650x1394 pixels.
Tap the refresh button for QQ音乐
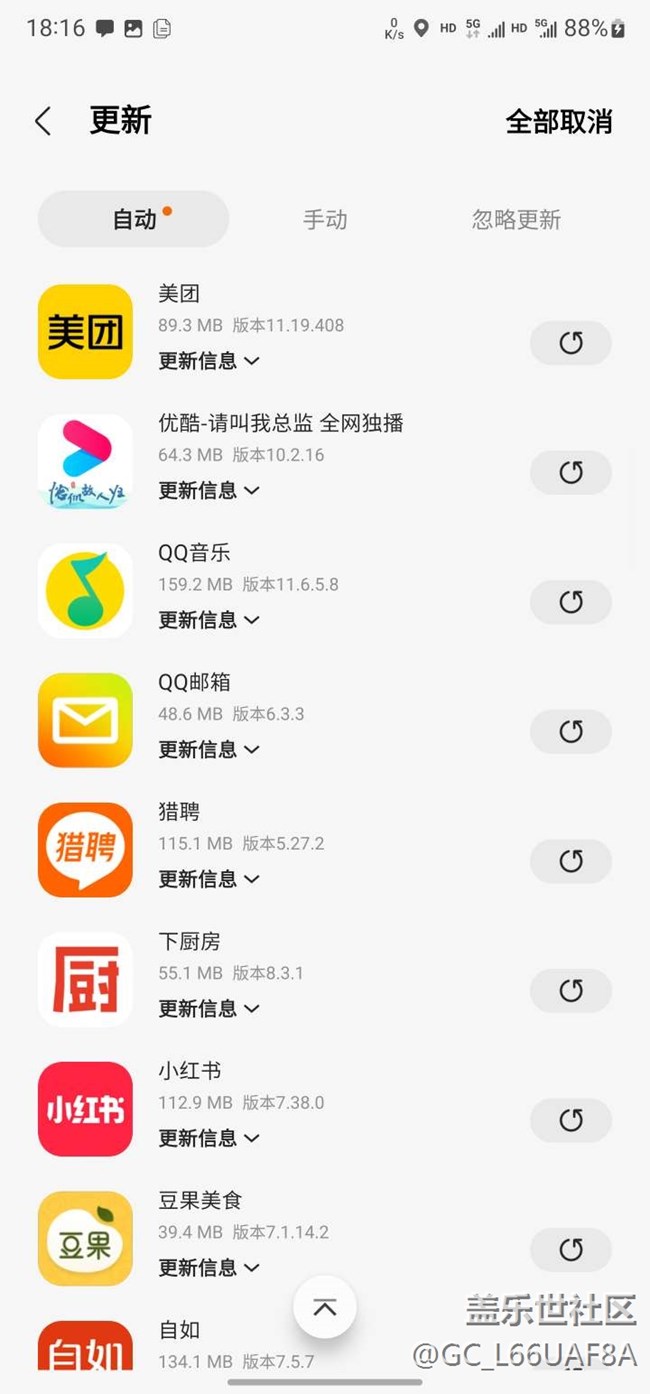click(x=570, y=602)
